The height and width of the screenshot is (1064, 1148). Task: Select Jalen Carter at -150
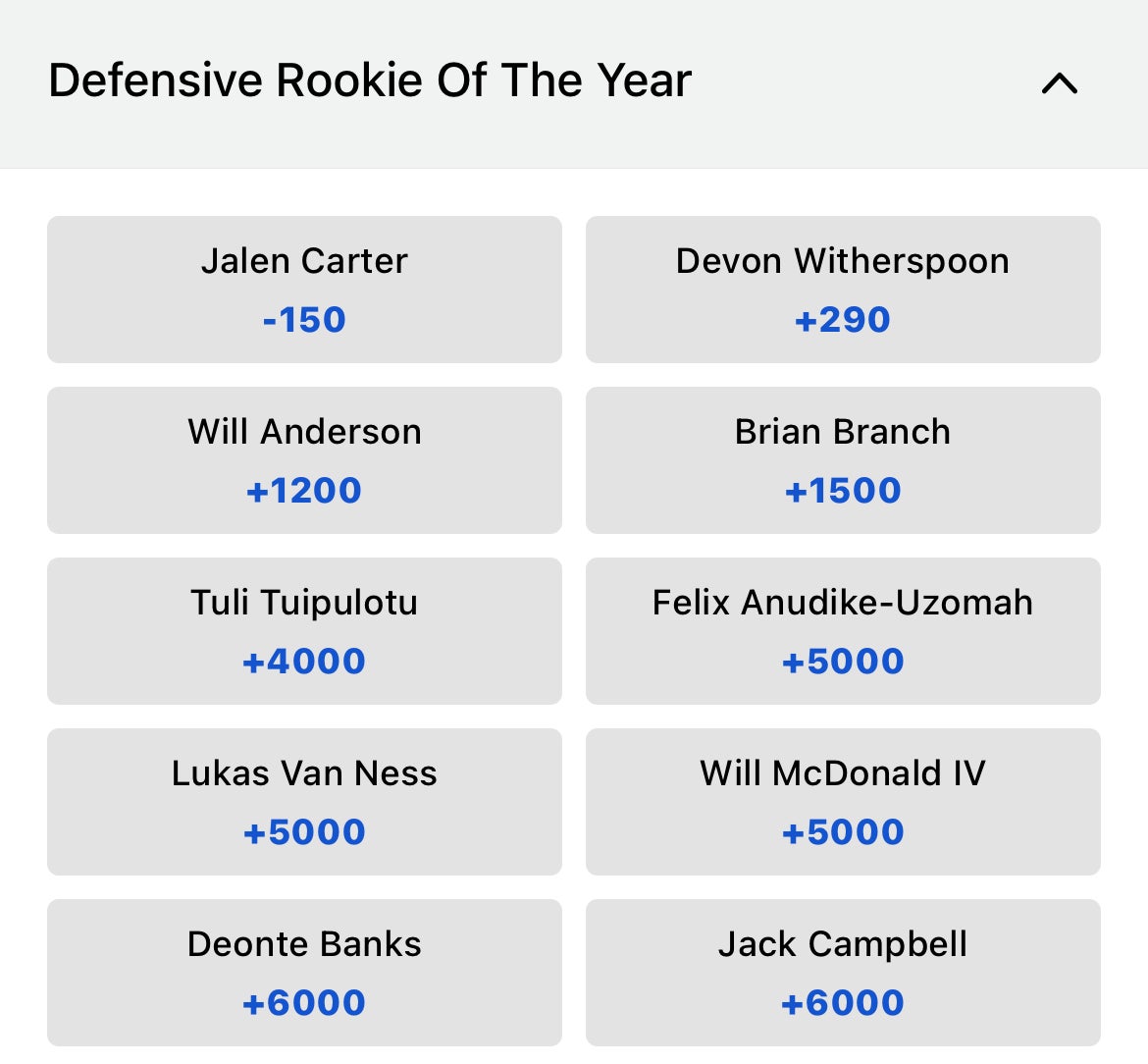(304, 290)
